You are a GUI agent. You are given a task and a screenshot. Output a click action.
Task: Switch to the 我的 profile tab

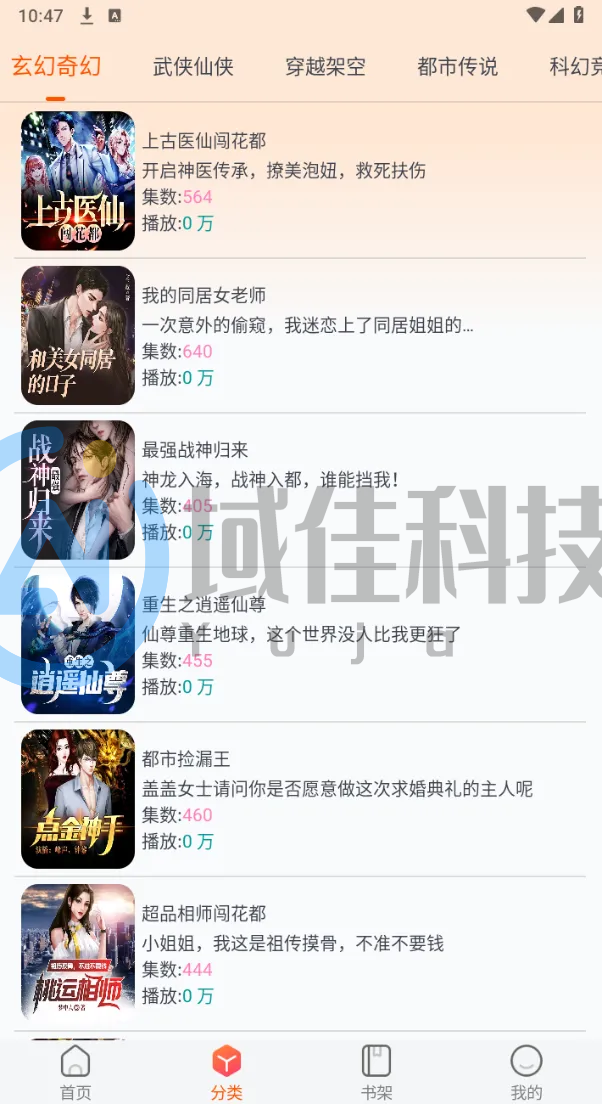pyautogui.click(x=526, y=1072)
